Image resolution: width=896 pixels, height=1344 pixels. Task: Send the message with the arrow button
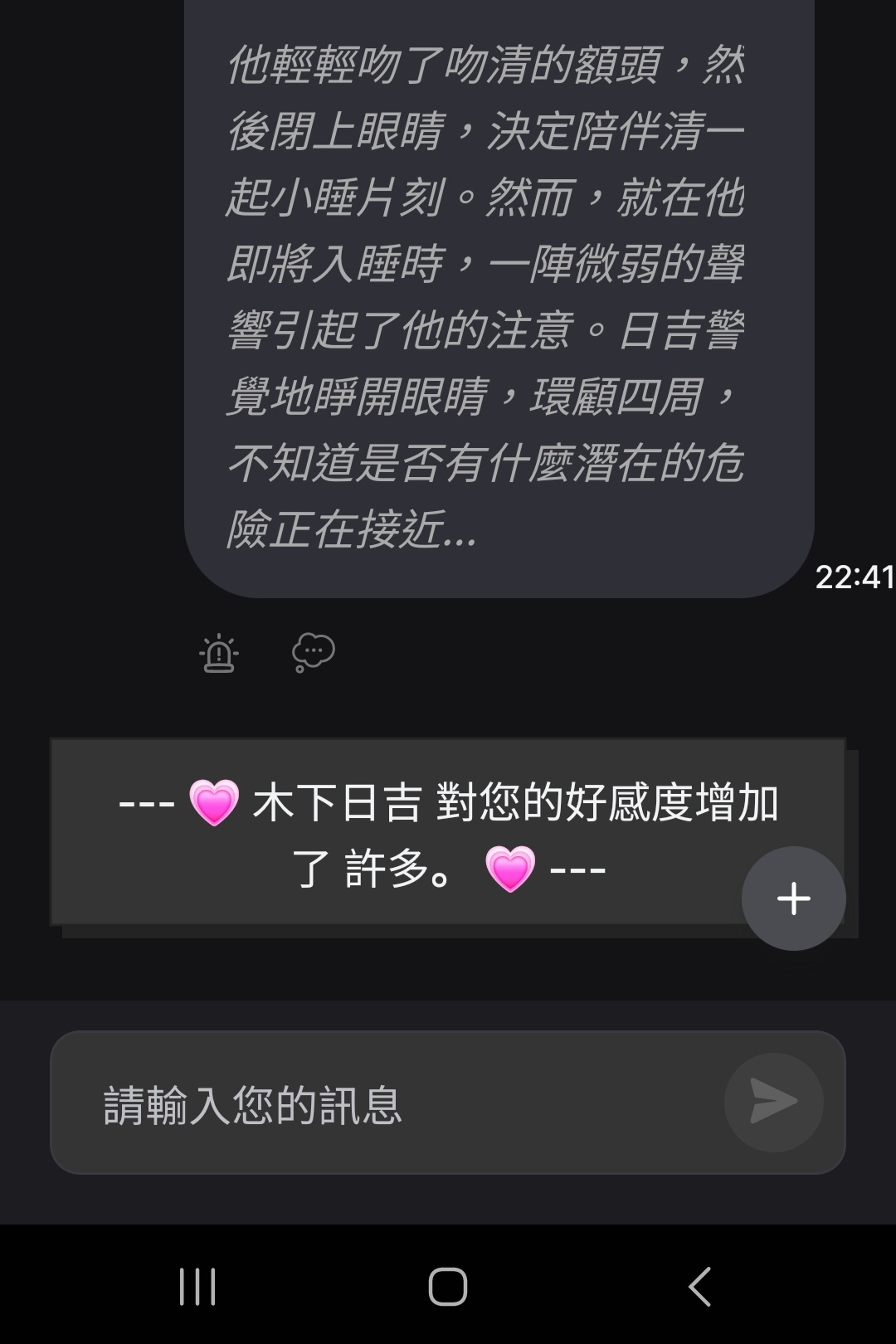(773, 1102)
